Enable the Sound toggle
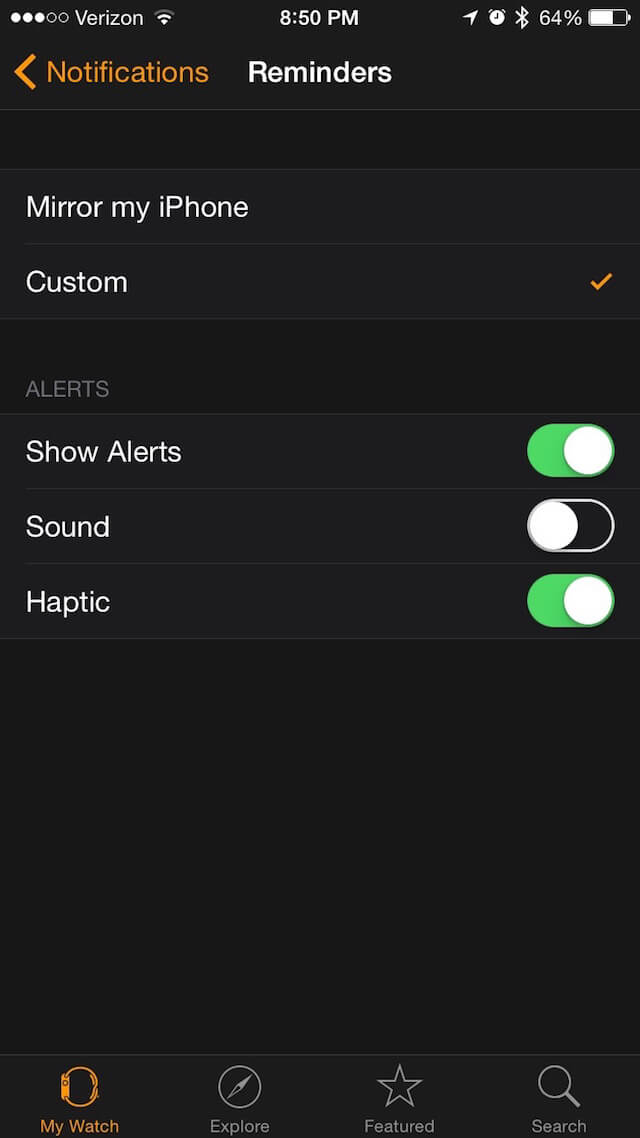The height and width of the screenshot is (1138, 640). [x=570, y=526]
